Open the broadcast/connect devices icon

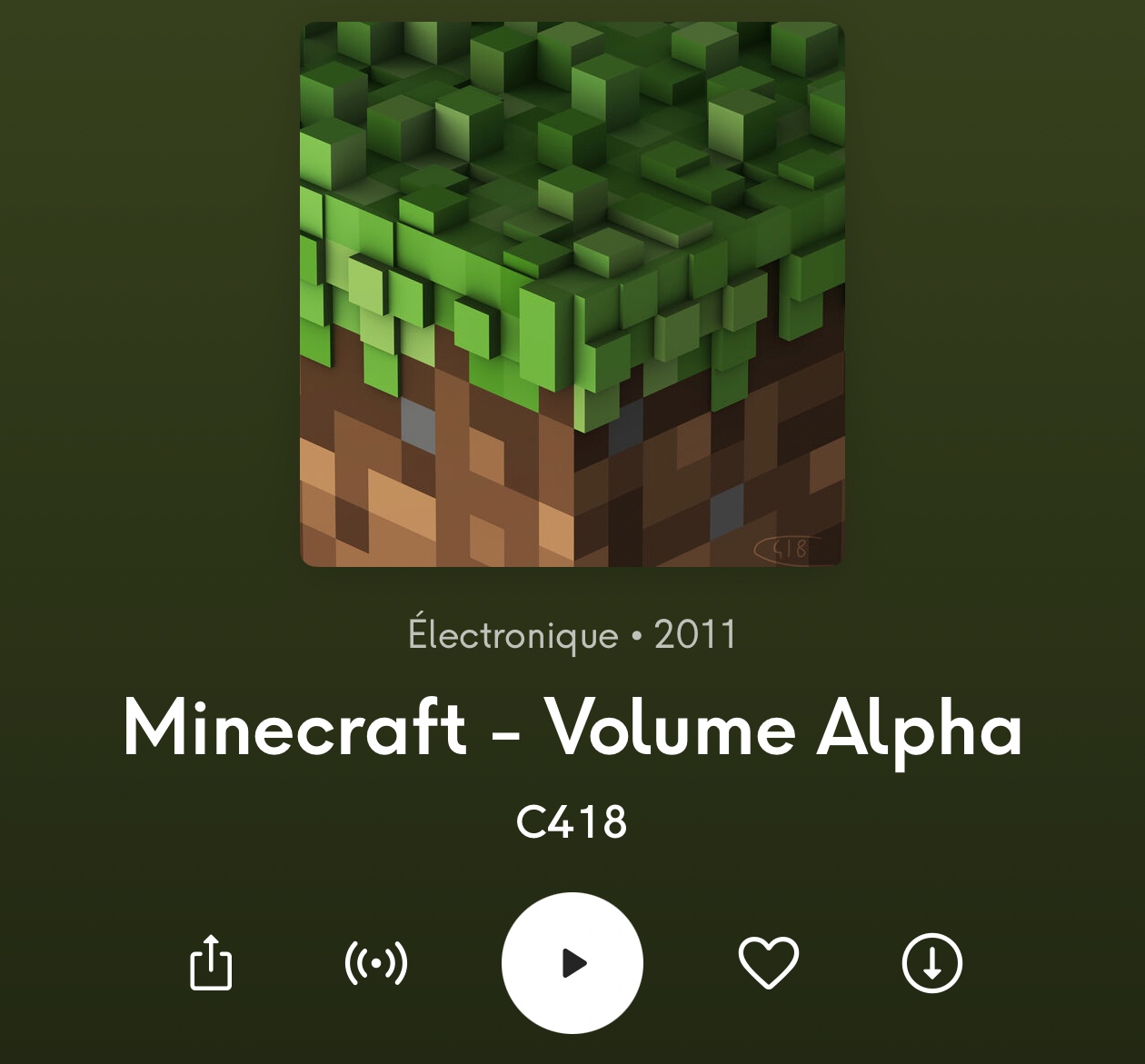(x=376, y=963)
